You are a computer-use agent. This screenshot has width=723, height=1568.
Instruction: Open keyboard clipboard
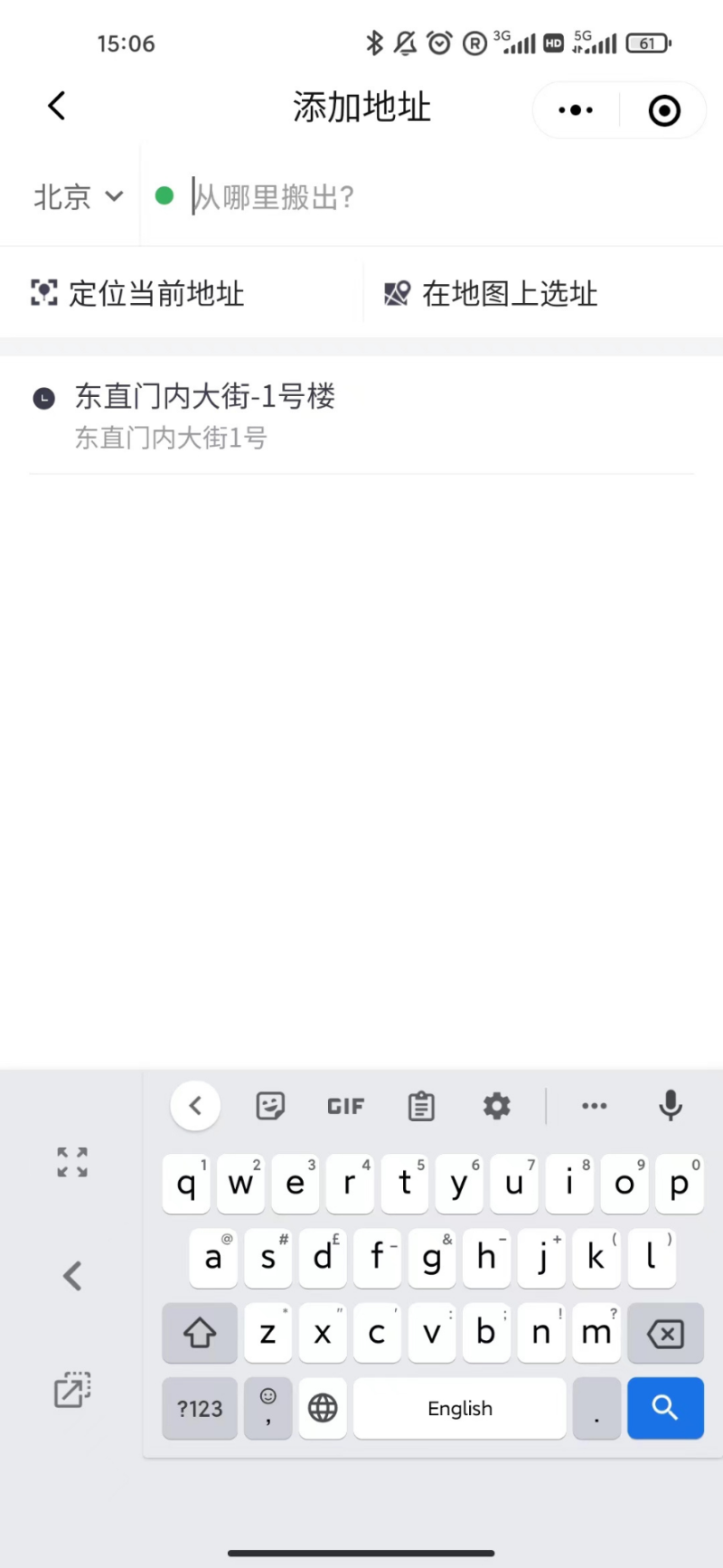pyautogui.click(x=421, y=1105)
